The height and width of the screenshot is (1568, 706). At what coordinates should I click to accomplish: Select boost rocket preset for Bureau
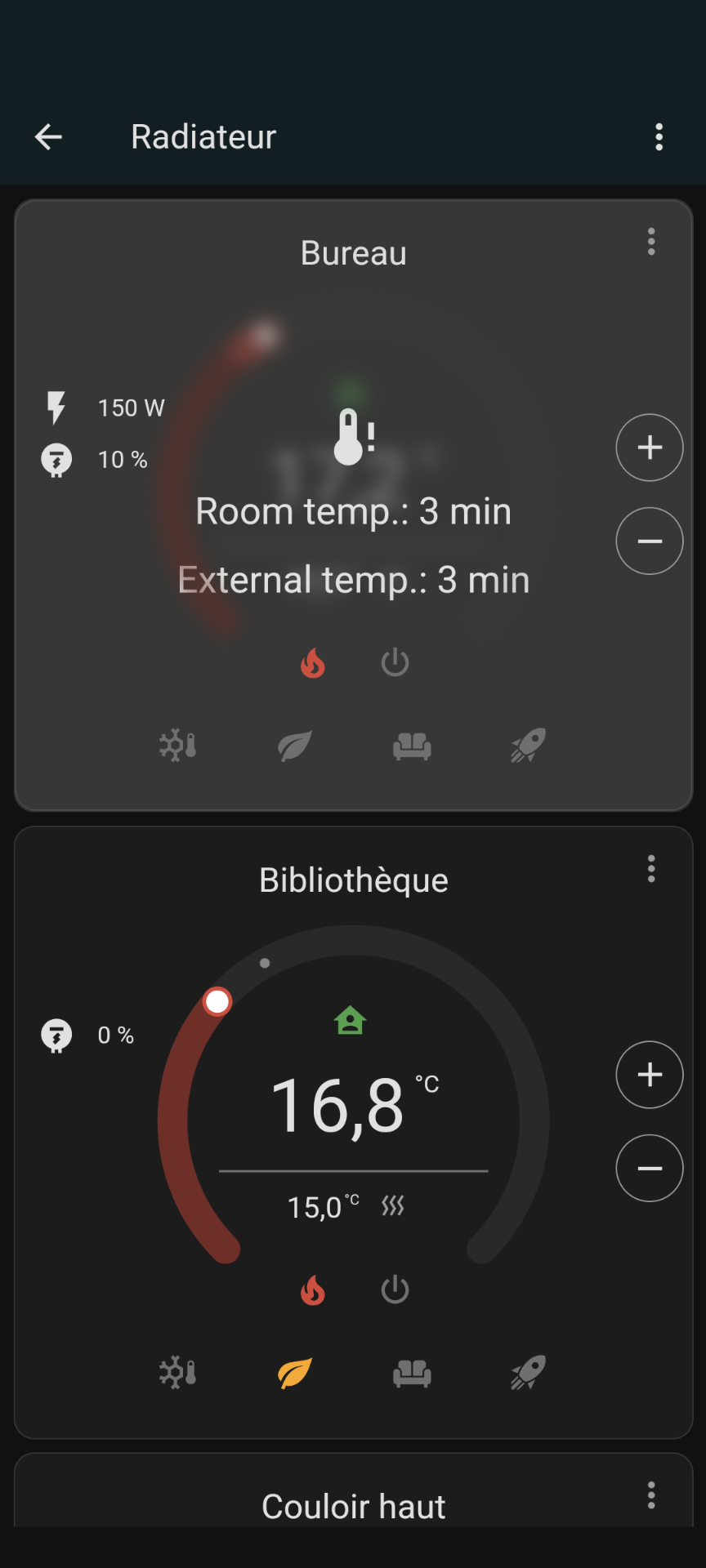529,746
